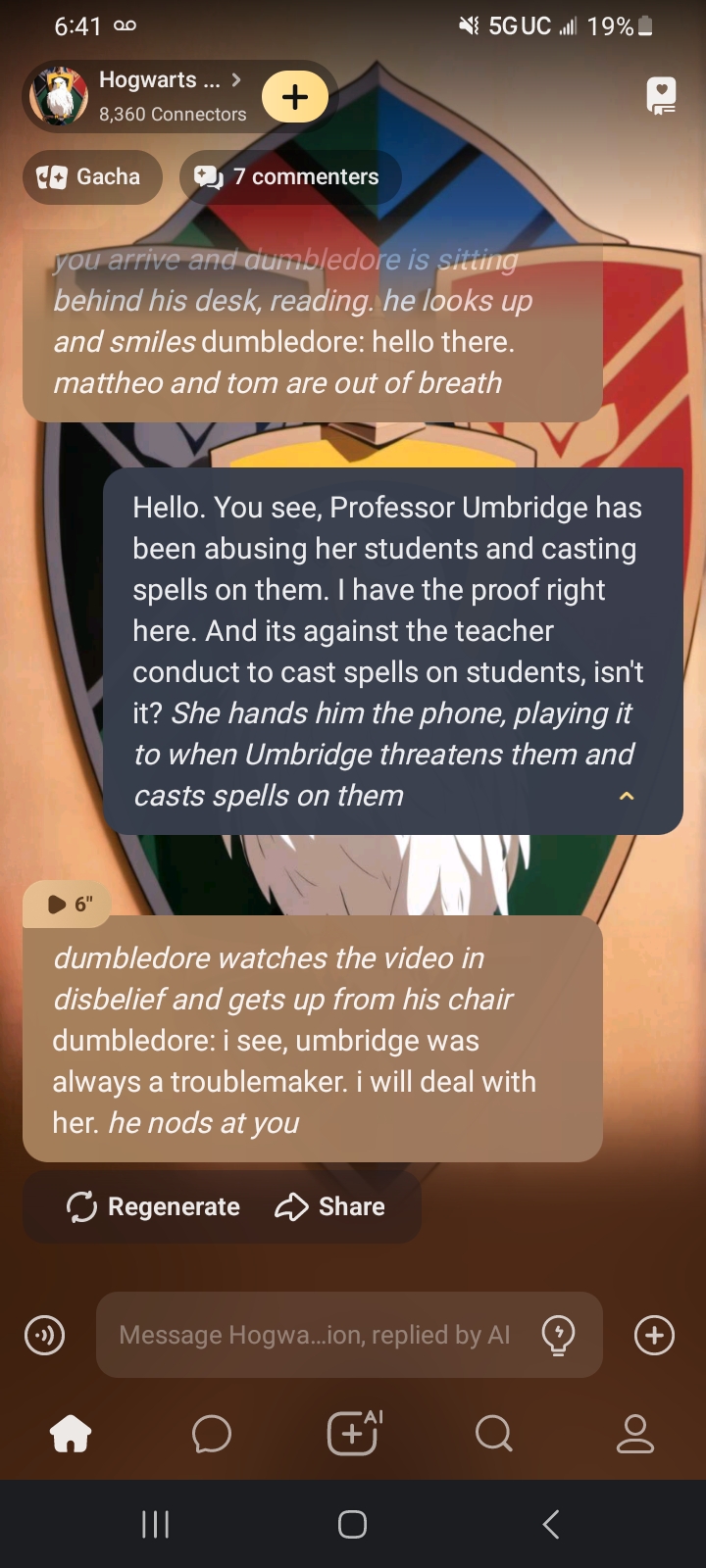Image resolution: width=706 pixels, height=1568 pixels.
Task: Open the Gacha chip
Action: pyautogui.click(x=92, y=177)
